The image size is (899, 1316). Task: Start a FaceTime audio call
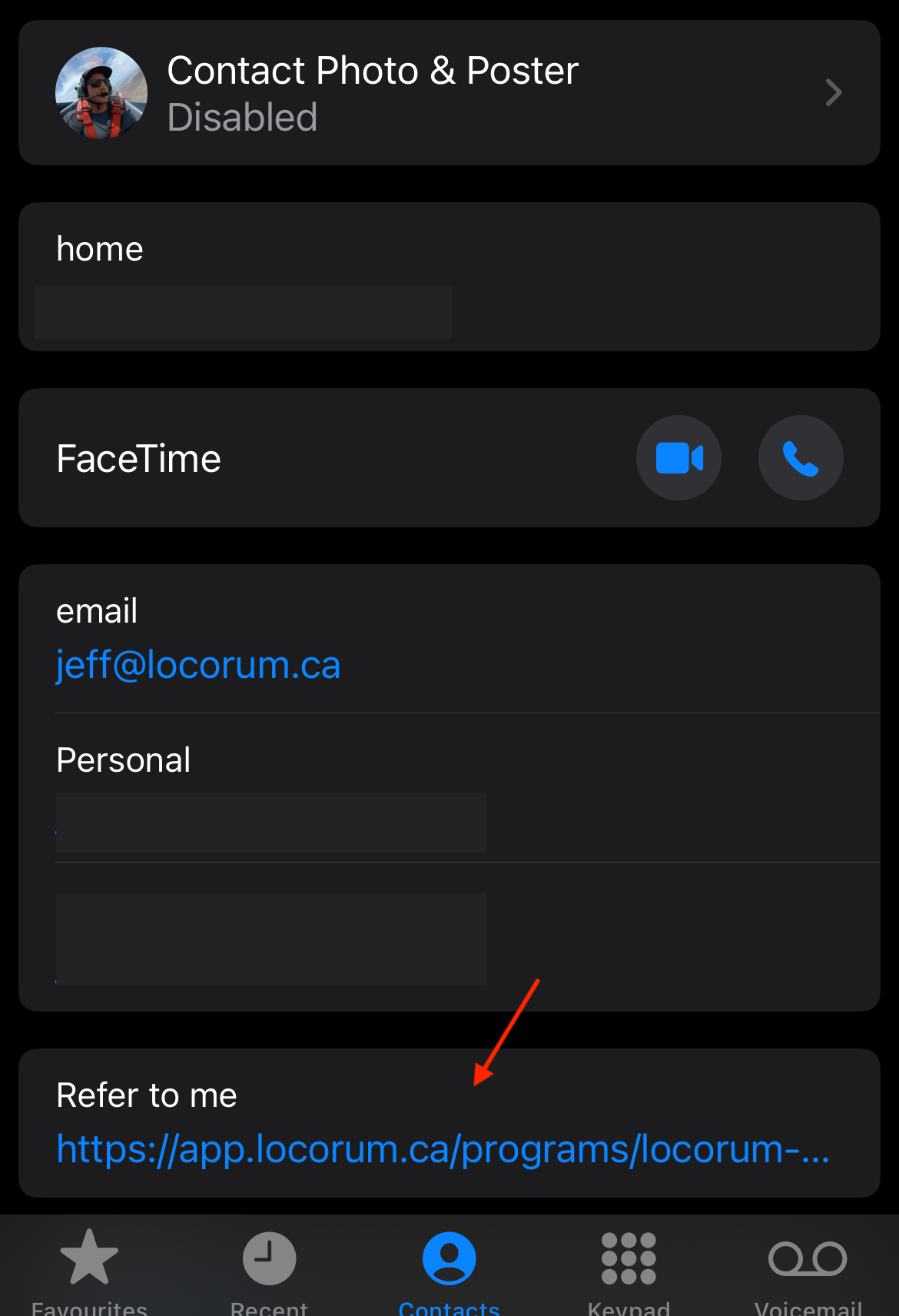click(801, 458)
